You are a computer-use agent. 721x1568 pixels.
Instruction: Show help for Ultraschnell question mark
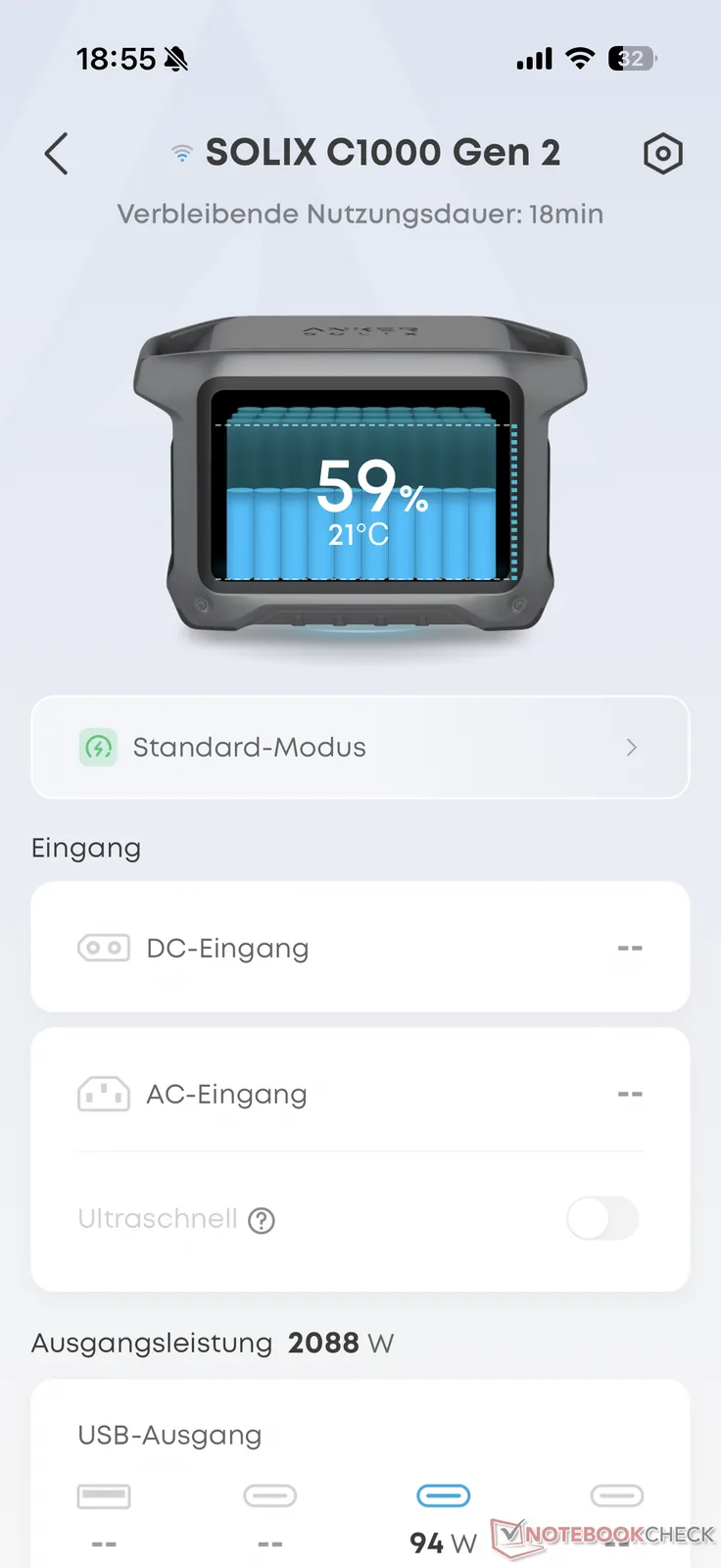262,1220
